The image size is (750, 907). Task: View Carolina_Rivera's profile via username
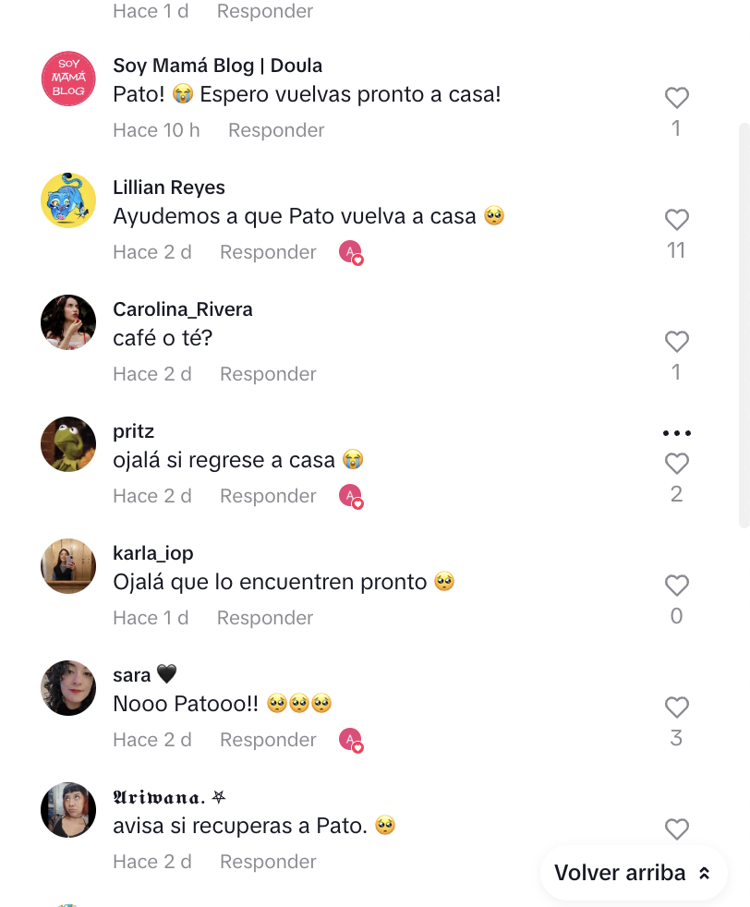click(182, 310)
